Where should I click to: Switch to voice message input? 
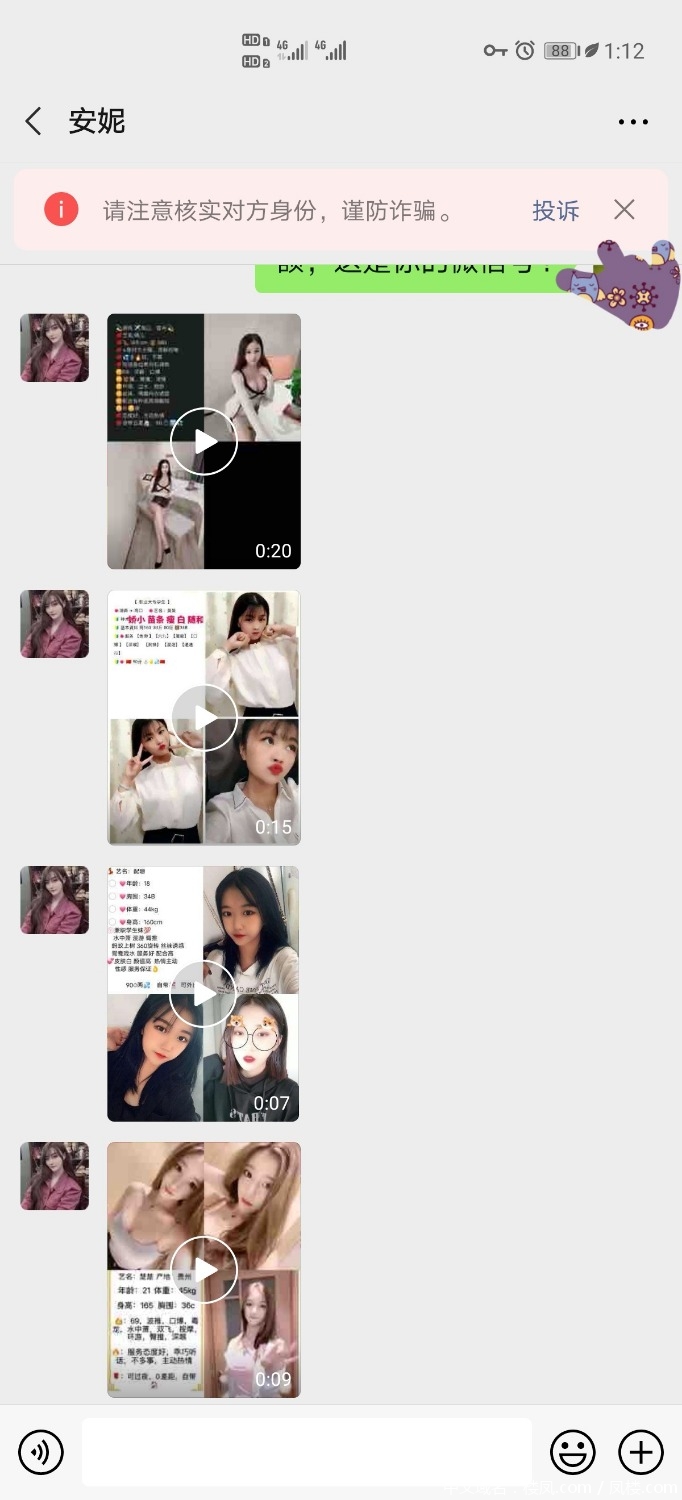(x=41, y=1452)
